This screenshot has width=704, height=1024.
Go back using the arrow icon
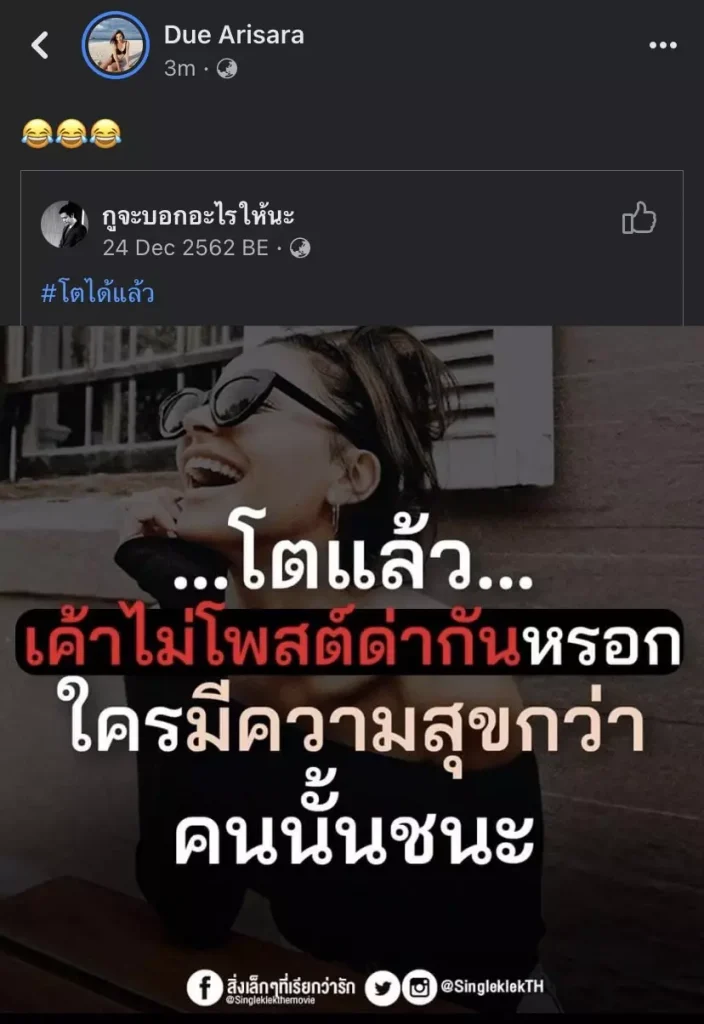39,44
